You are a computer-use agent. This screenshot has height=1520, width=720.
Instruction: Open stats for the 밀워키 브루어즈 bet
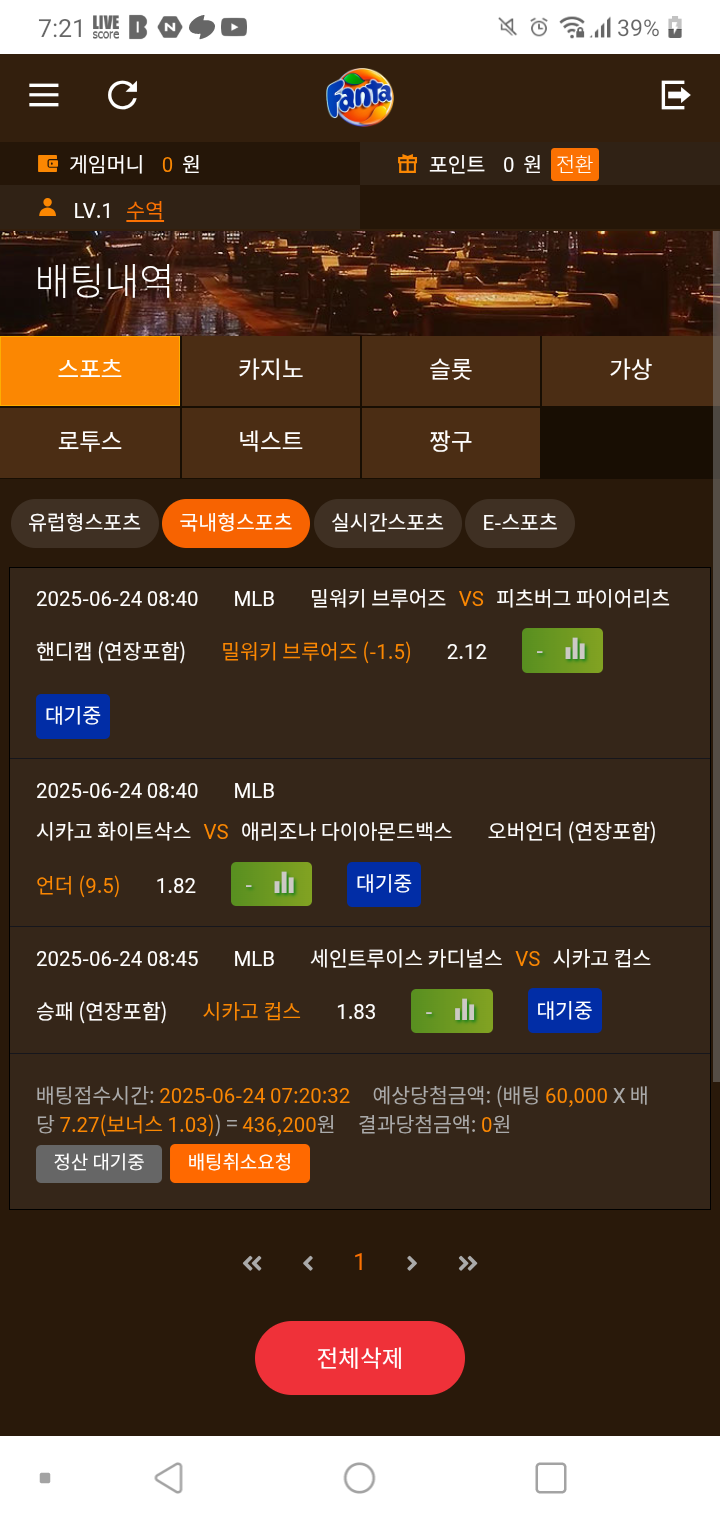[562, 651]
